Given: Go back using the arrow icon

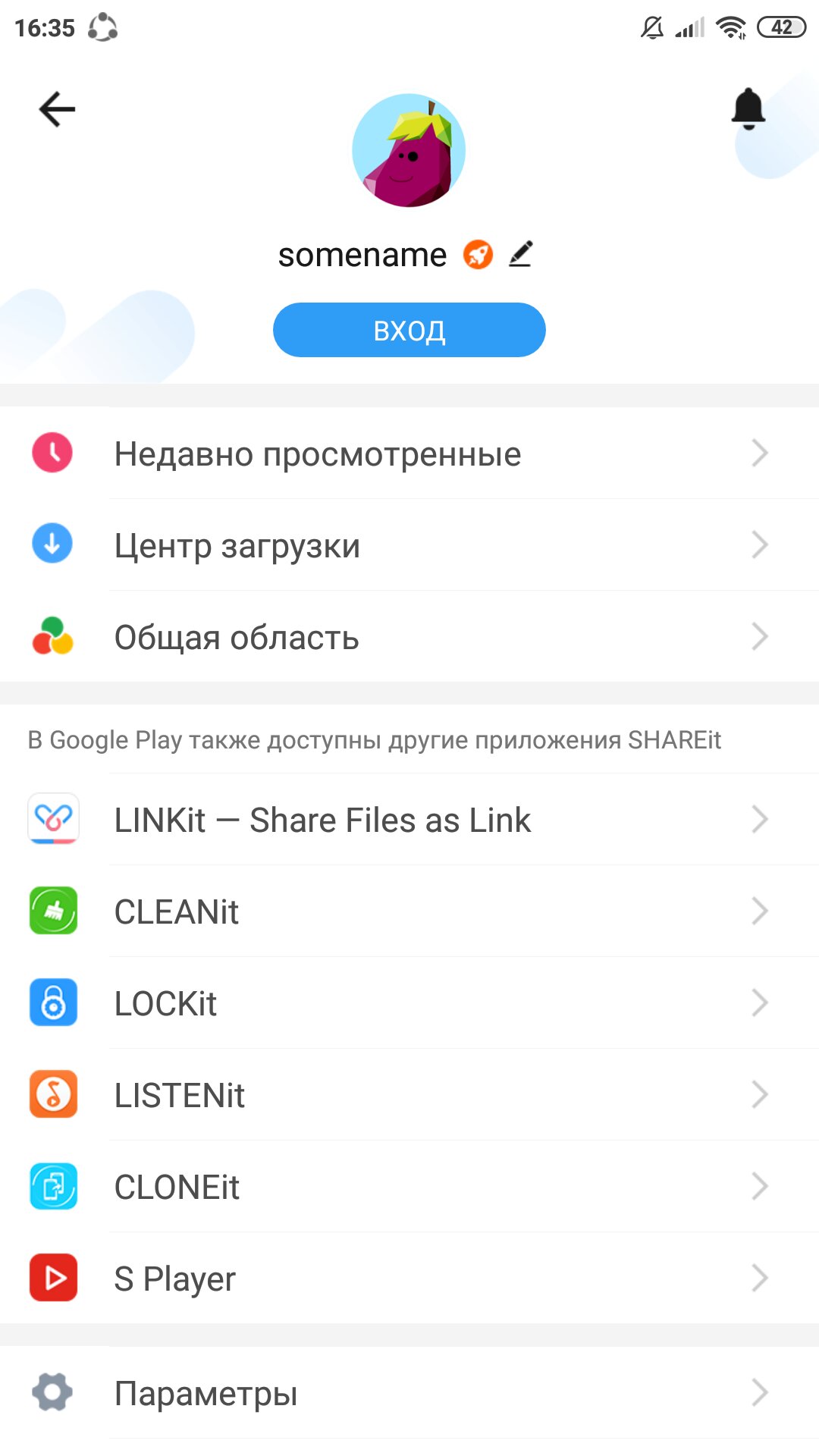Looking at the screenshot, I should [57, 109].
